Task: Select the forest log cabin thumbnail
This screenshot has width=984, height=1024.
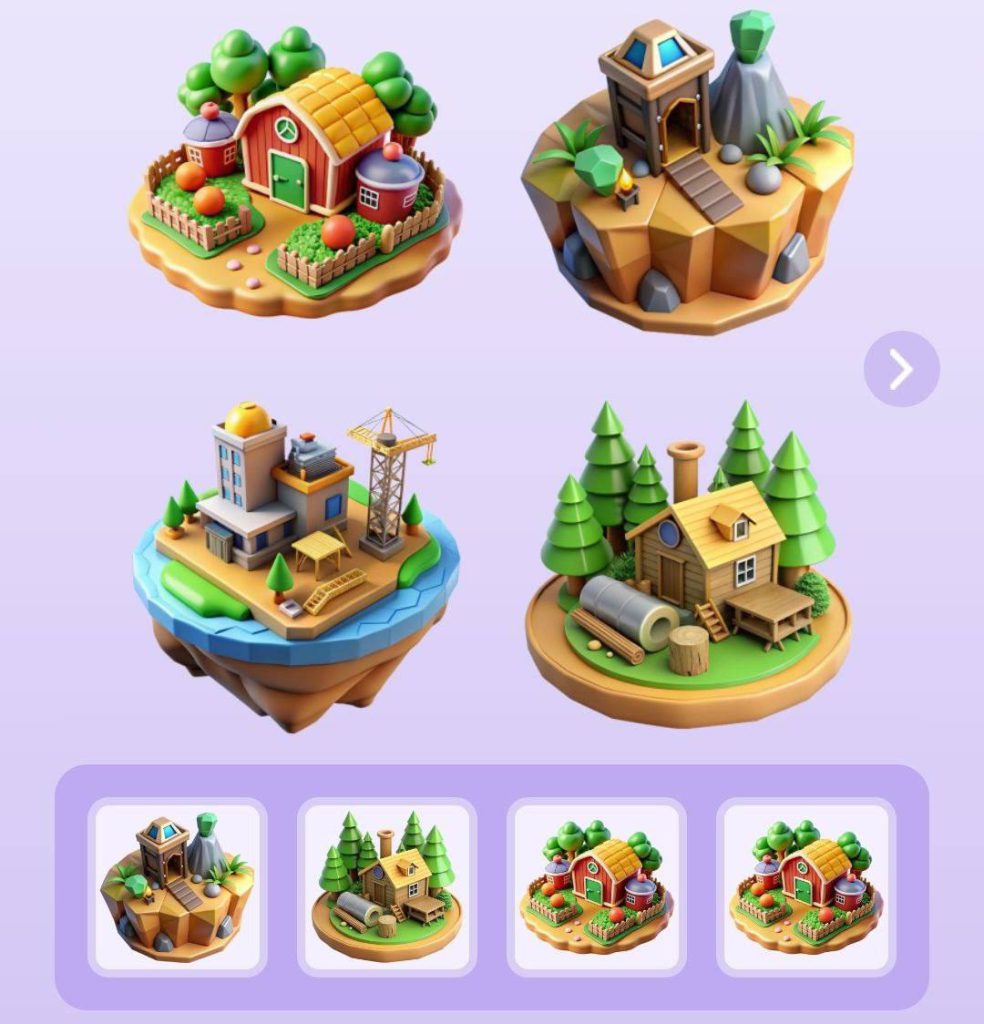Action: 387,887
